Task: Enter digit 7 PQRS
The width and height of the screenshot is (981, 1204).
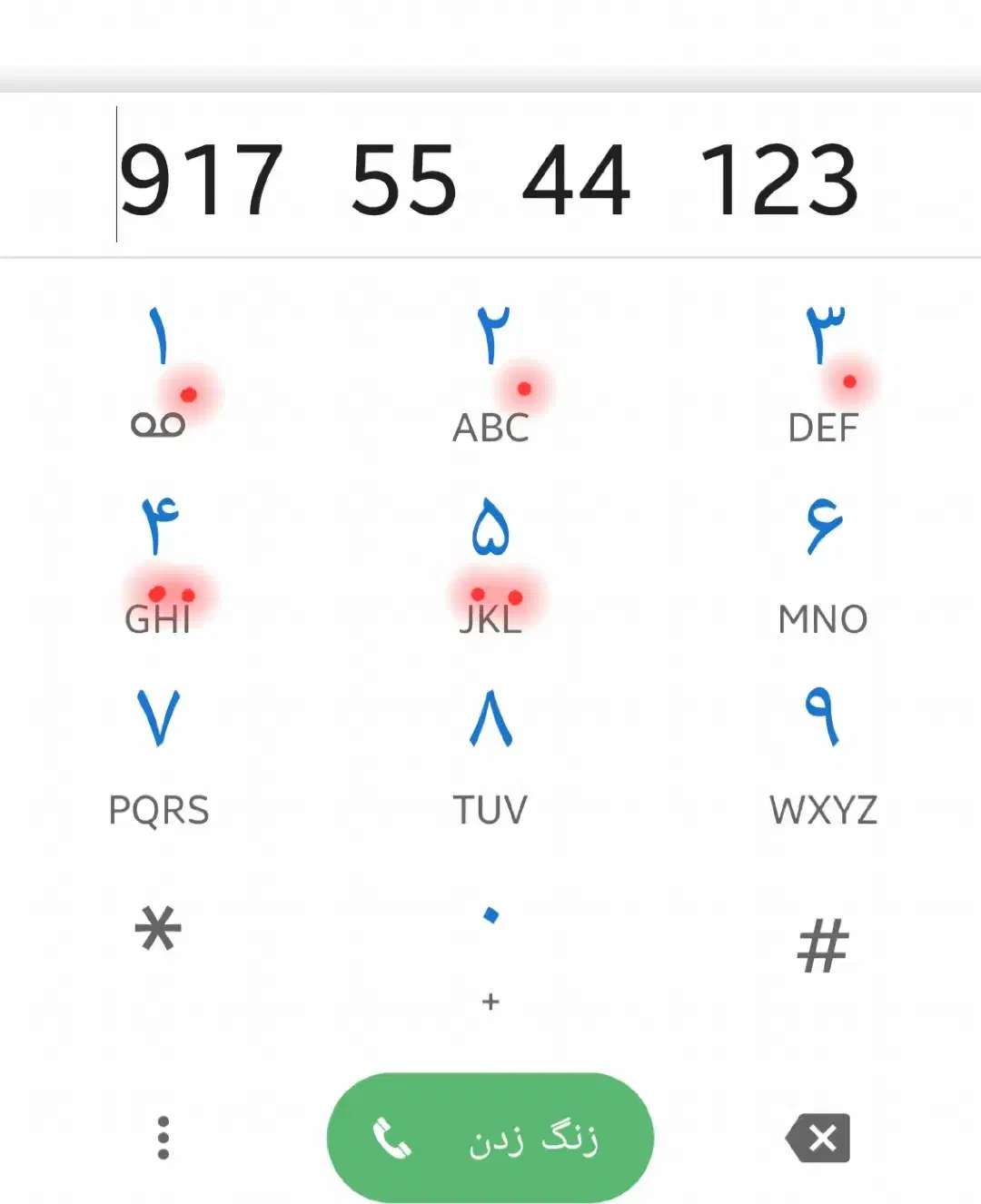Action: click(159, 755)
